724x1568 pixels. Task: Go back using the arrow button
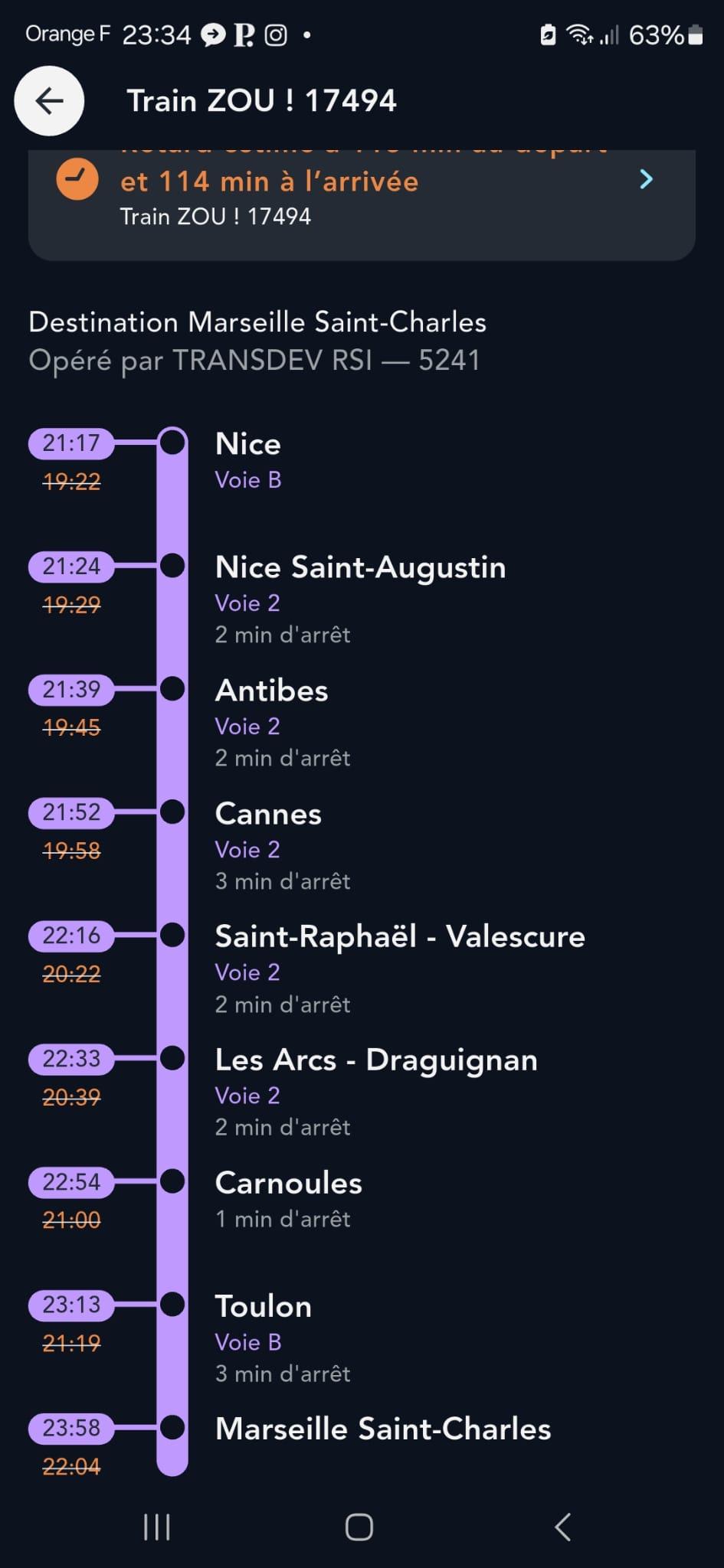click(49, 101)
